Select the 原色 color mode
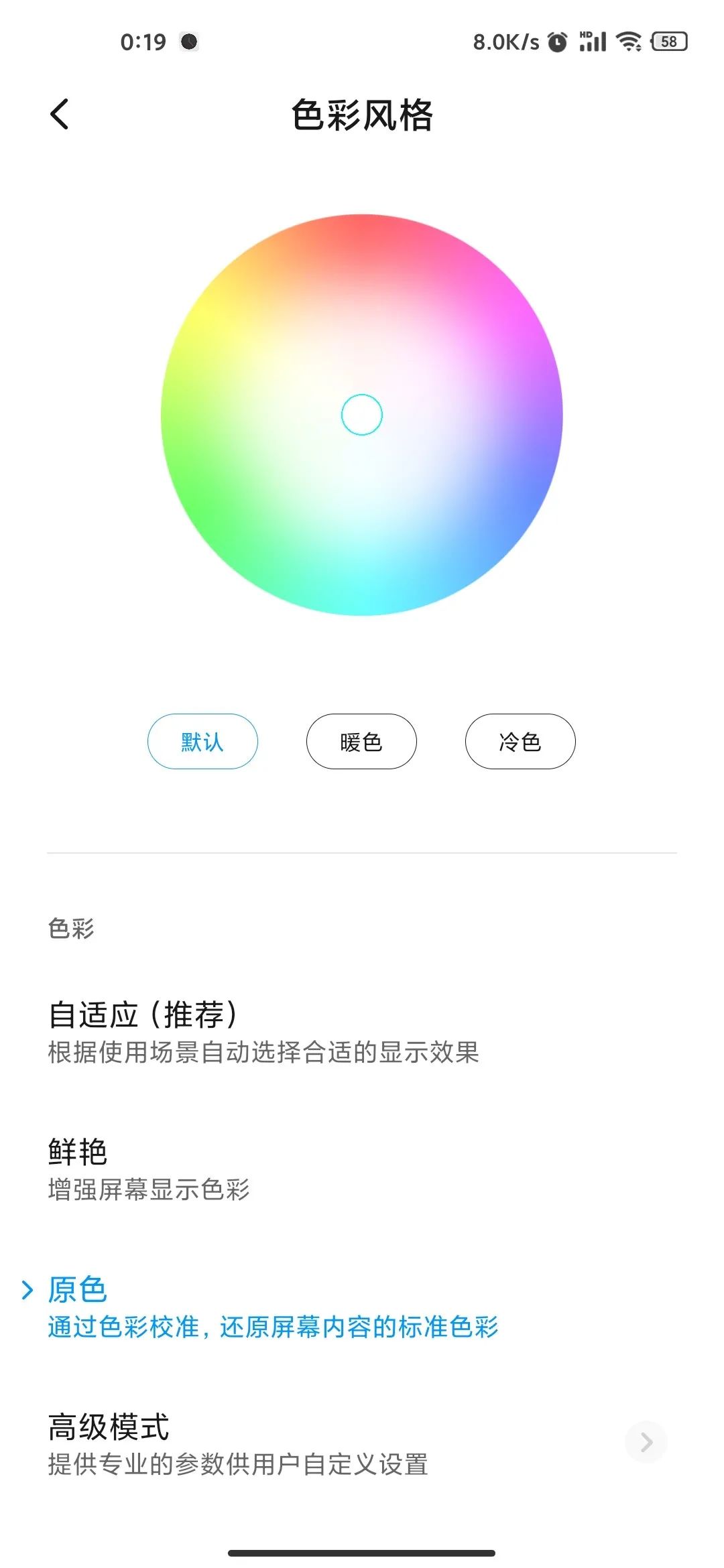This screenshot has width=724, height=1568. (272, 1307)
